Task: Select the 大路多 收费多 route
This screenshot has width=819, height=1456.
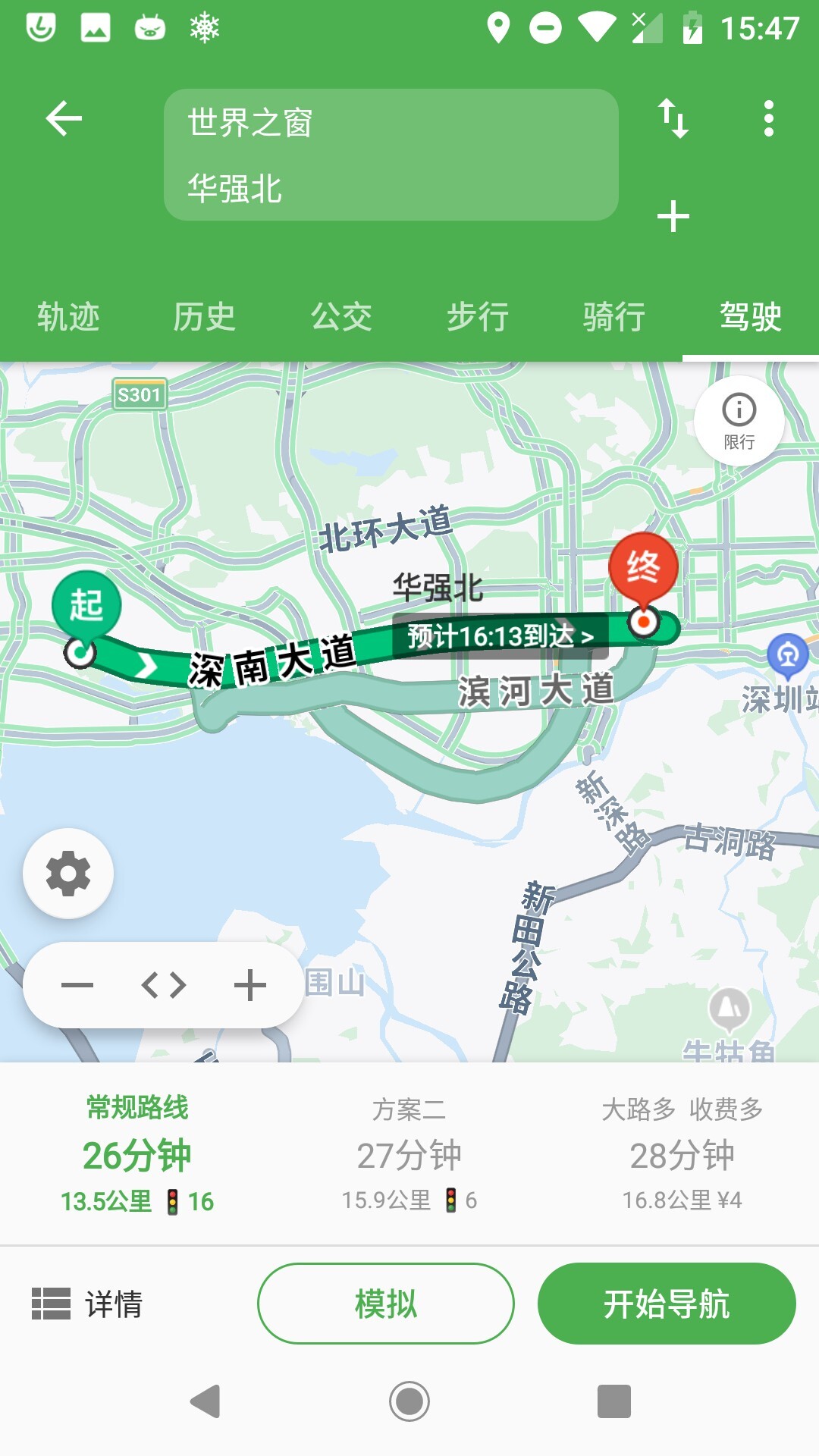Action: tap(680, 1153)
